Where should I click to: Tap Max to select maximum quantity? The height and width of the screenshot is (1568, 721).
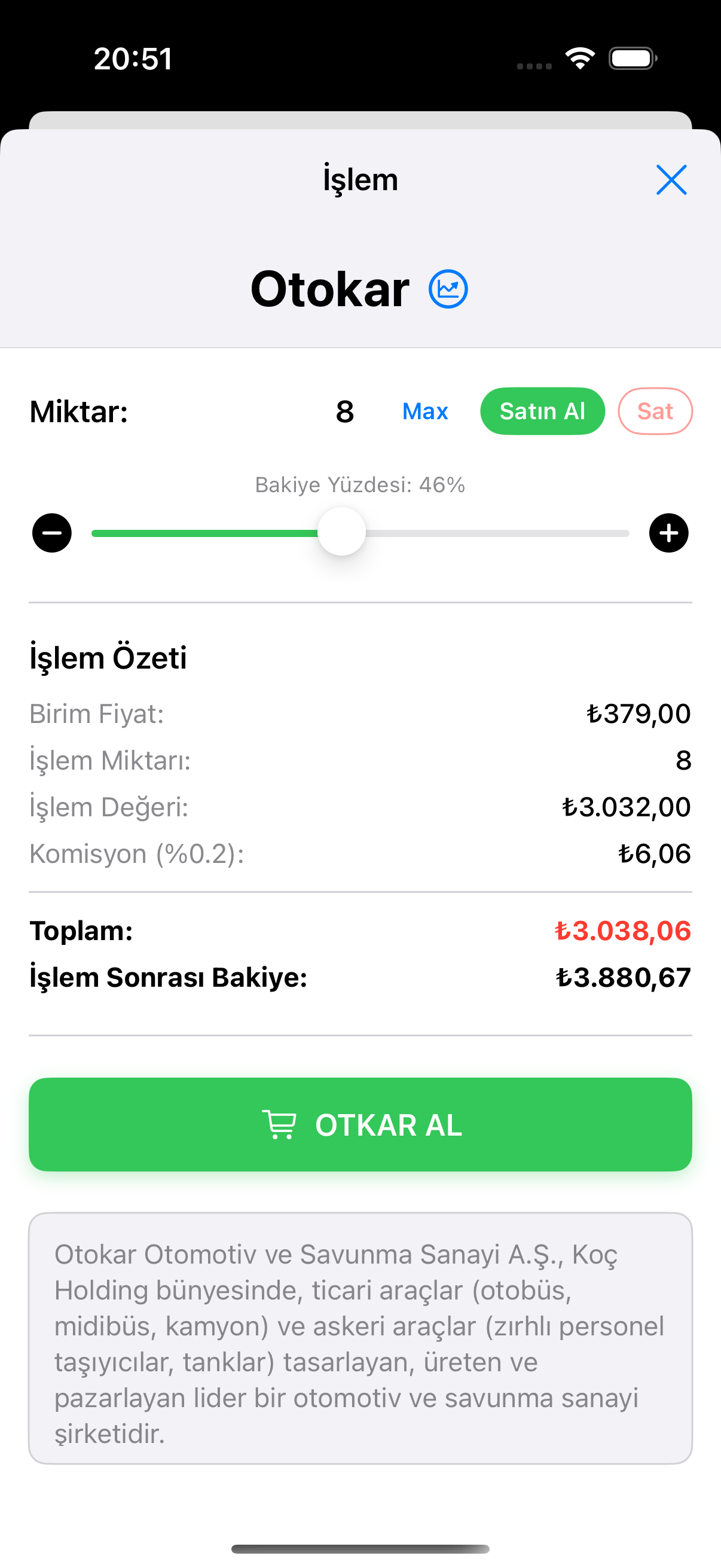424,411
